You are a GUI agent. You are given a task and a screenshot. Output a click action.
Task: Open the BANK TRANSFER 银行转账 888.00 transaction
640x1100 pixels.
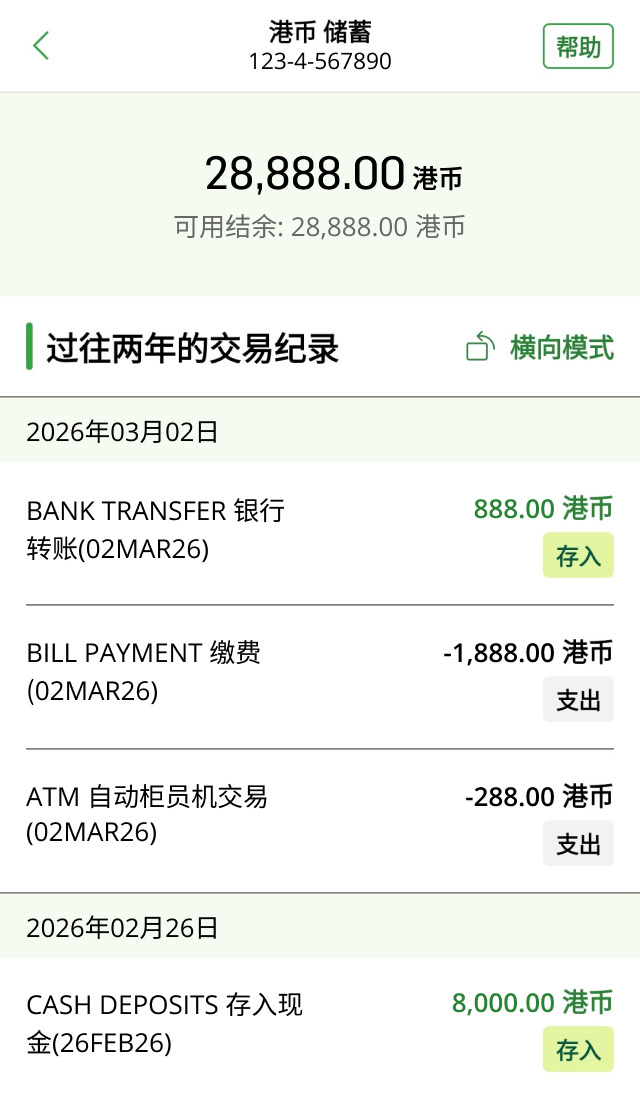pyautogui.click(x=319, y=533)
